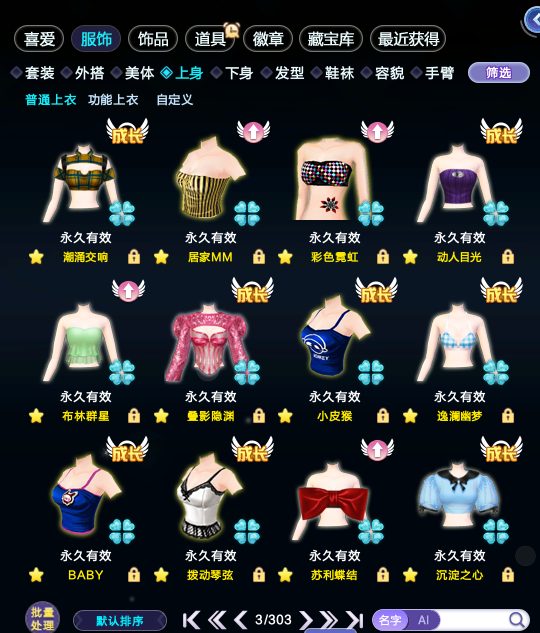Jump to the last page
This screenshot has width=540, height=633.
[354, 620]
